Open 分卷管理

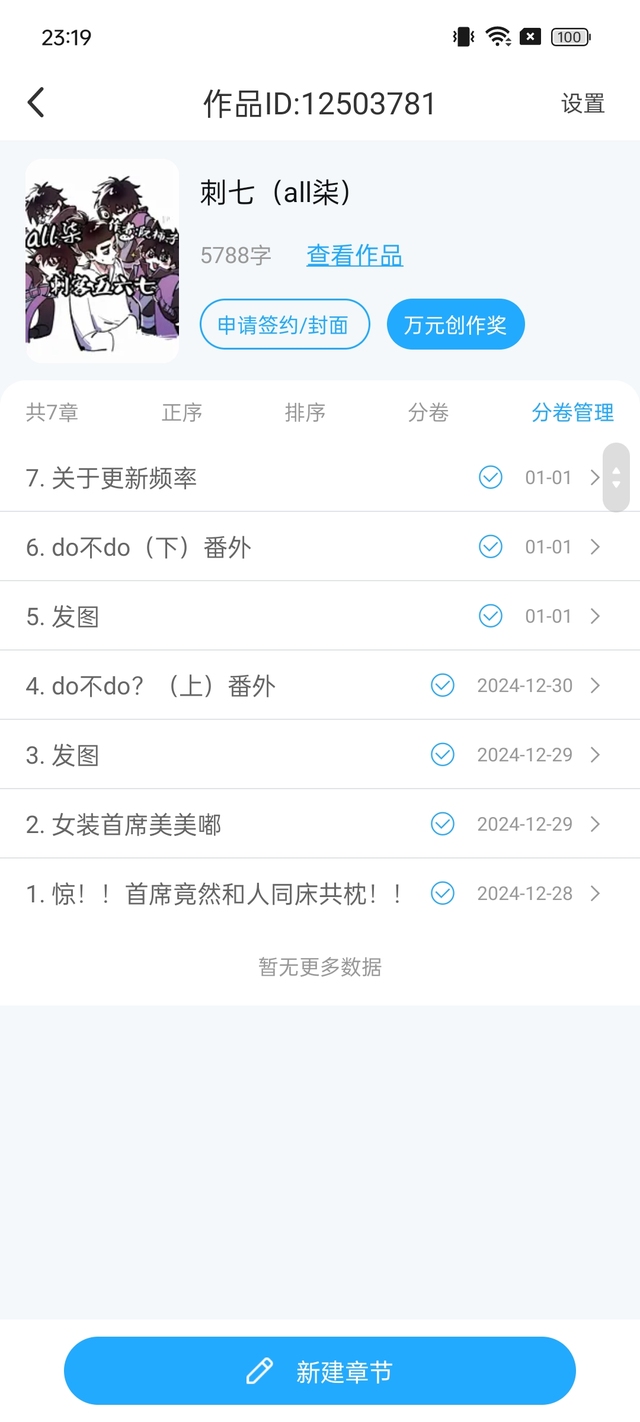(x=572, y=412)
